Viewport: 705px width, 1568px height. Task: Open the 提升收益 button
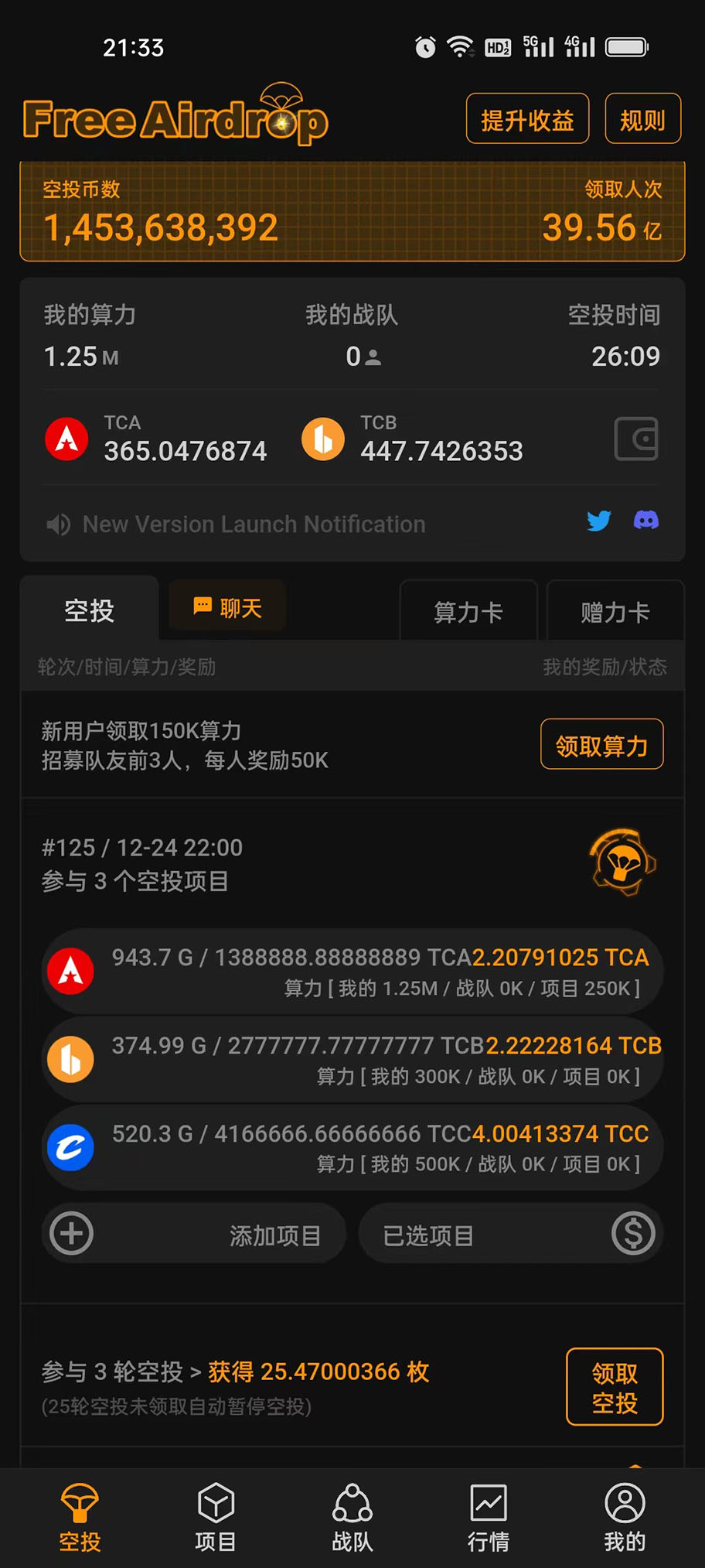[527, 119]
